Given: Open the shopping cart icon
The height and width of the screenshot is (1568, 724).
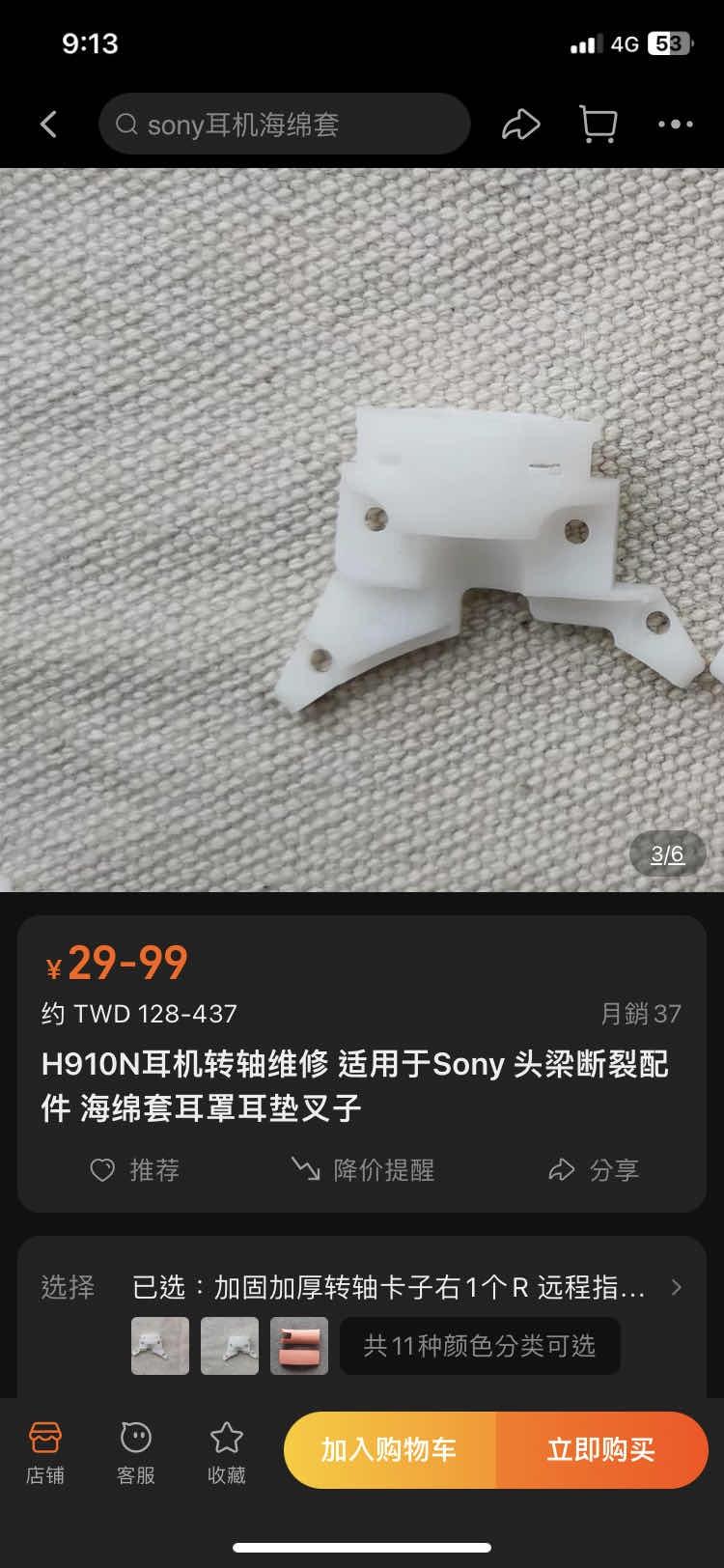Looking at the screenshot, I should 598,125.
